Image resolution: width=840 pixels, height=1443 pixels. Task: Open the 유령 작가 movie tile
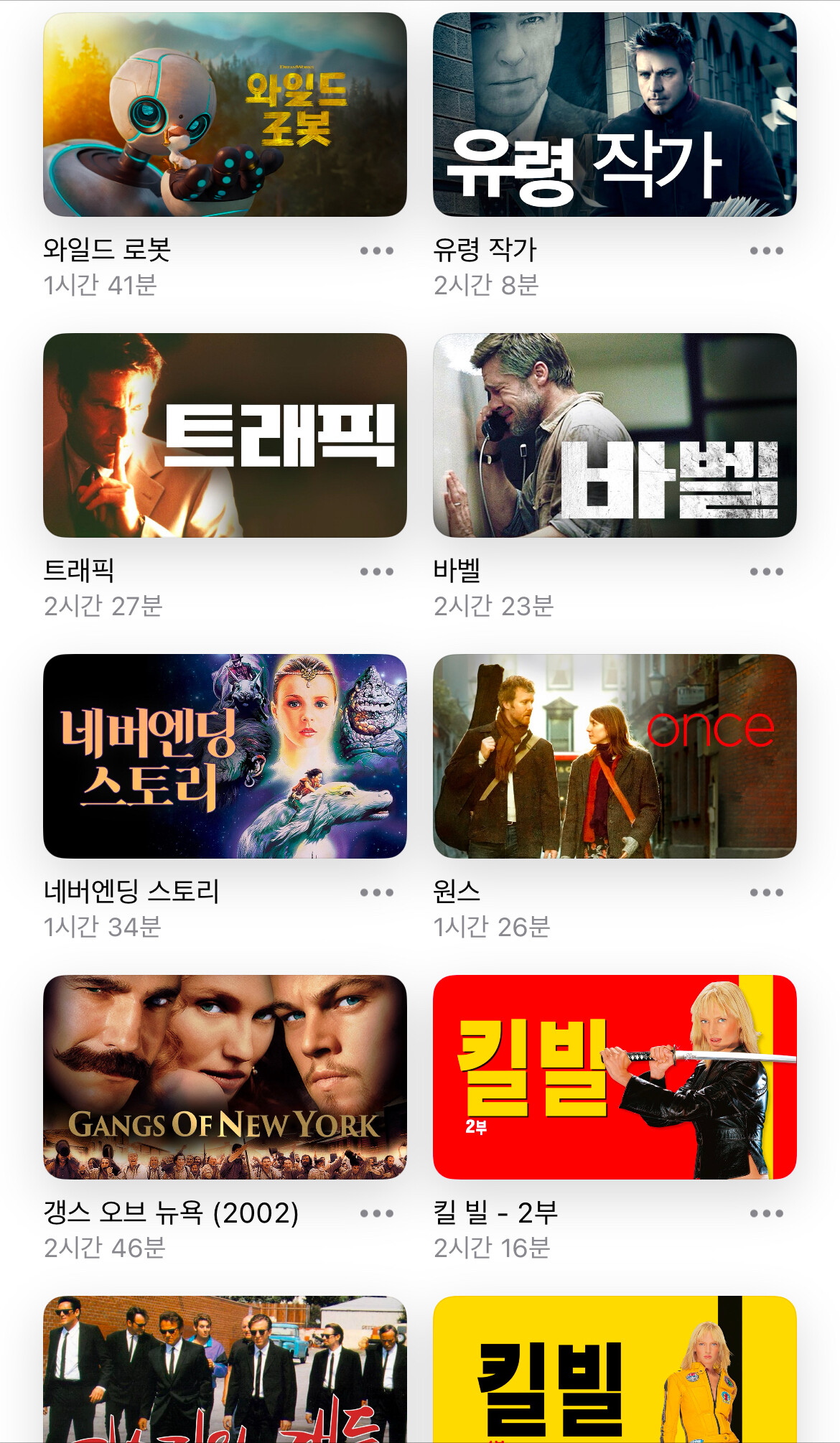pyautogui.click(x=615, y=115)
